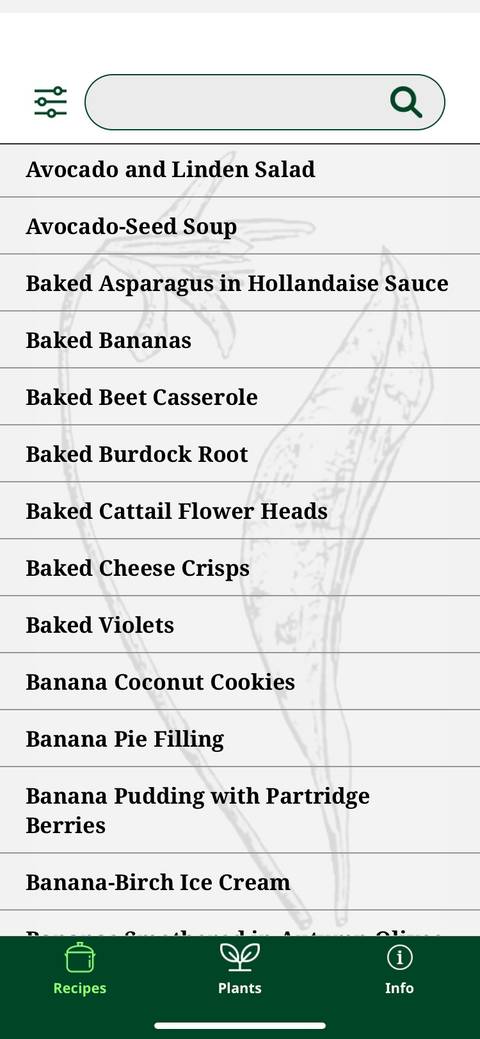The width and height of the screenshot is (480, 1039).
Task: Select the Baked Bananas recipe
Action: click(x=240, y=340)
